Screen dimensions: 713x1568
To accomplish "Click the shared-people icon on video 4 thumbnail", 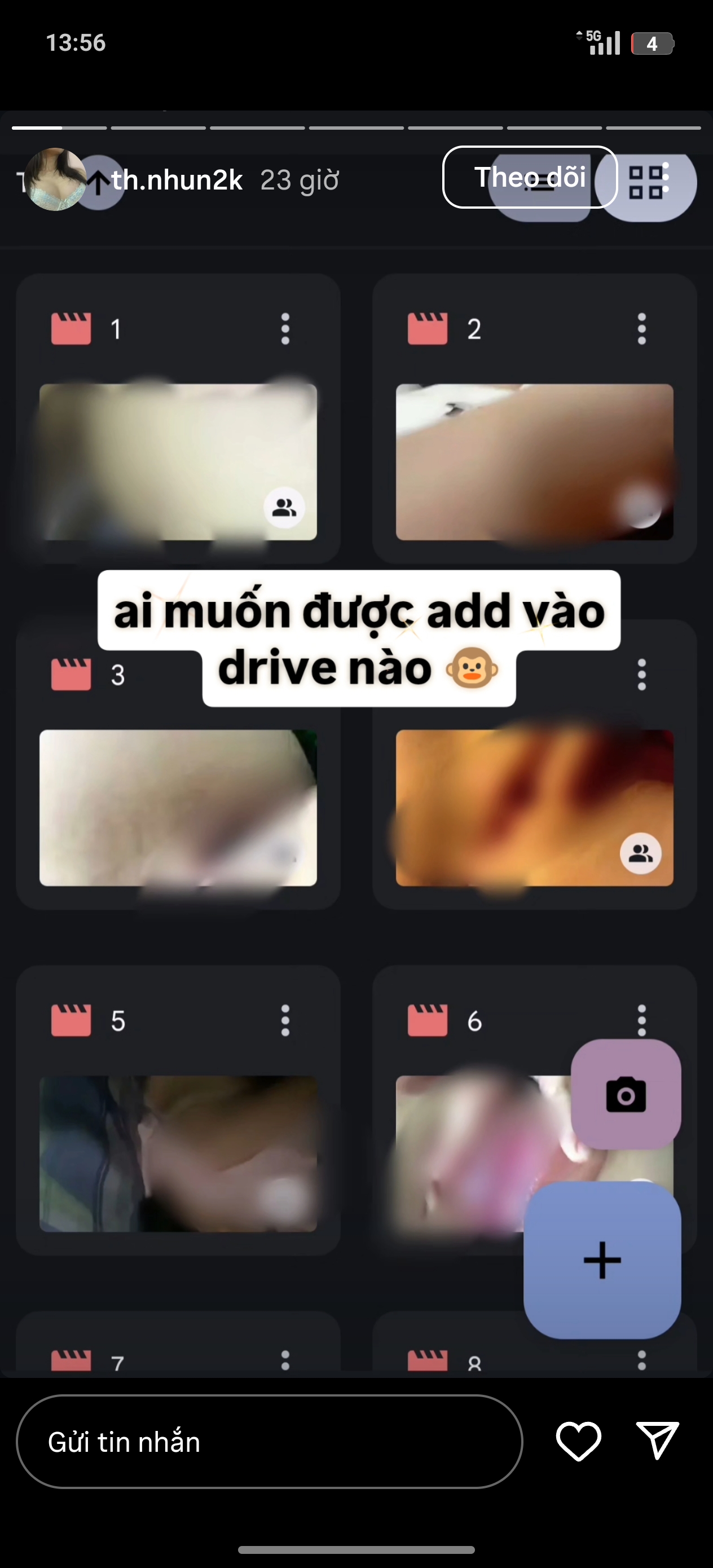I will pos(641,853).
